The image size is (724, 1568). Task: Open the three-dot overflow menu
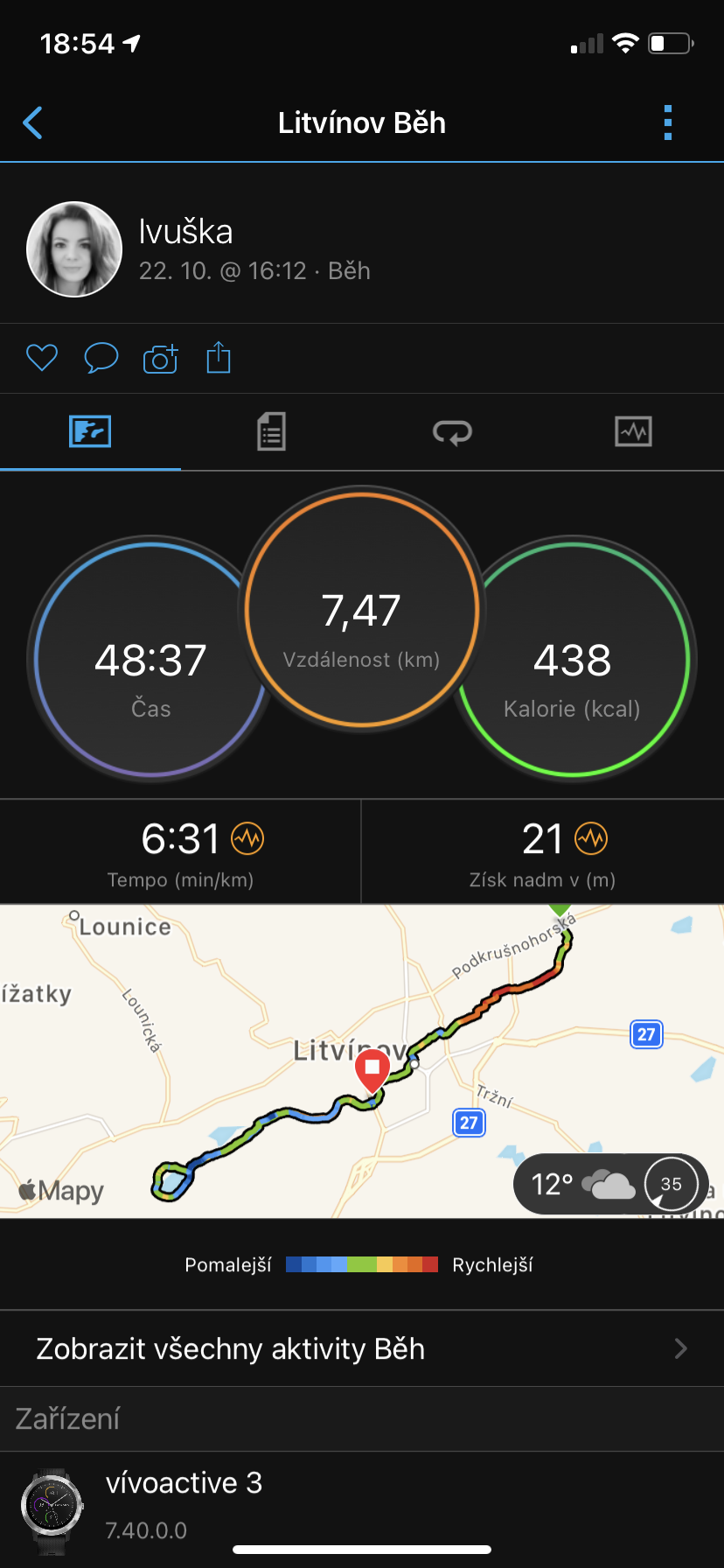point(668,123)
